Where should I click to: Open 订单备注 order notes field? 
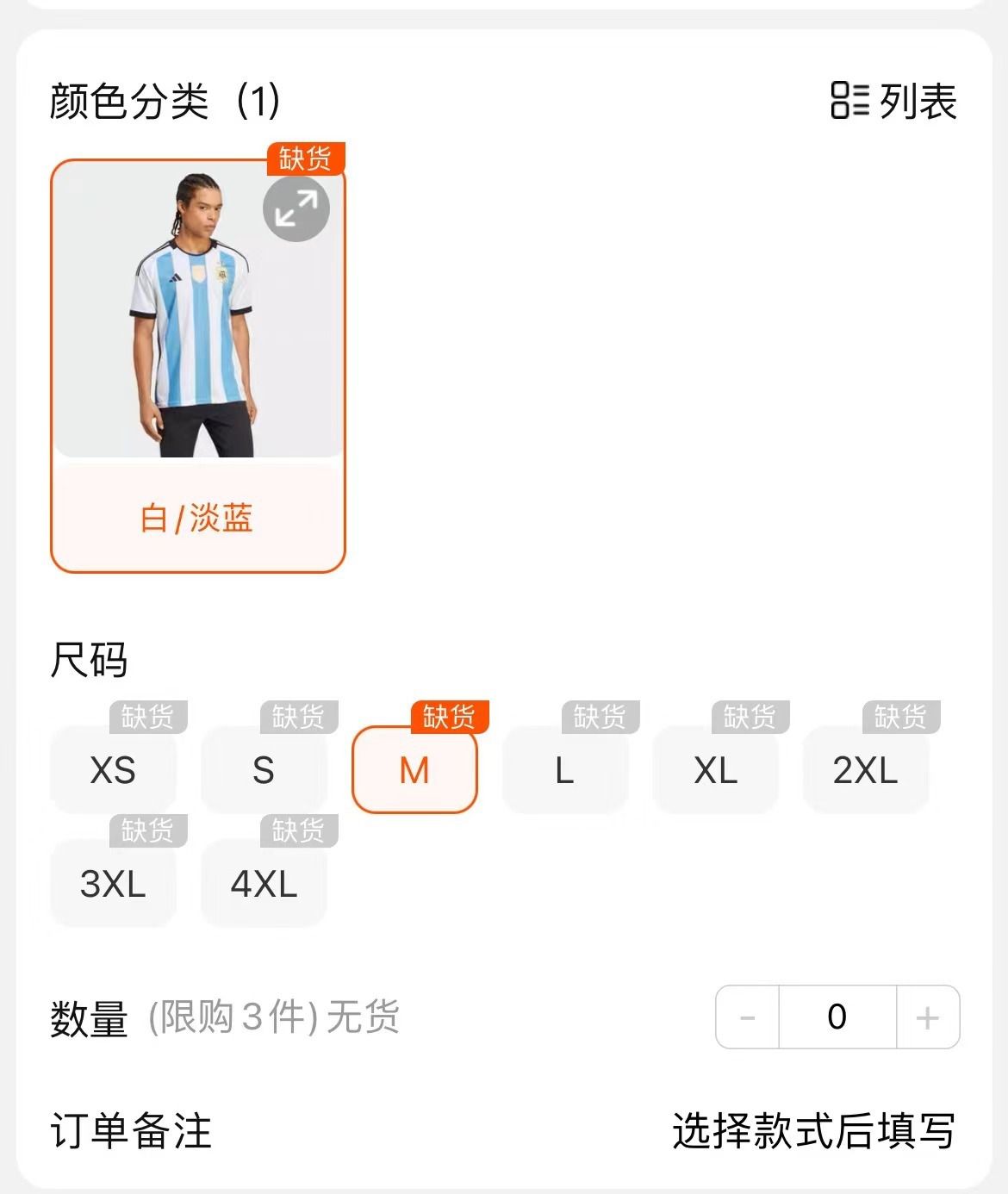tap(812, 1131)
